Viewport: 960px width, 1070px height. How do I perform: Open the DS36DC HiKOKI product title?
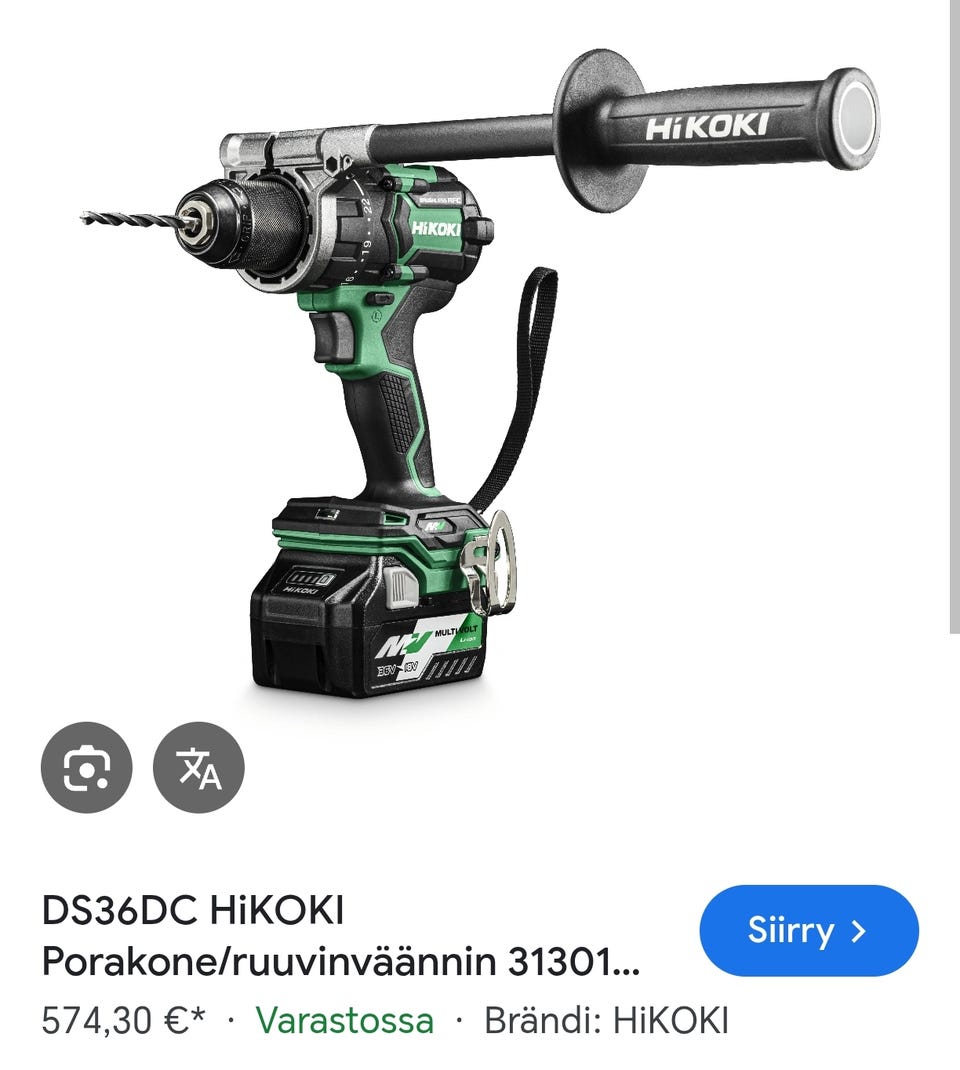340,936
